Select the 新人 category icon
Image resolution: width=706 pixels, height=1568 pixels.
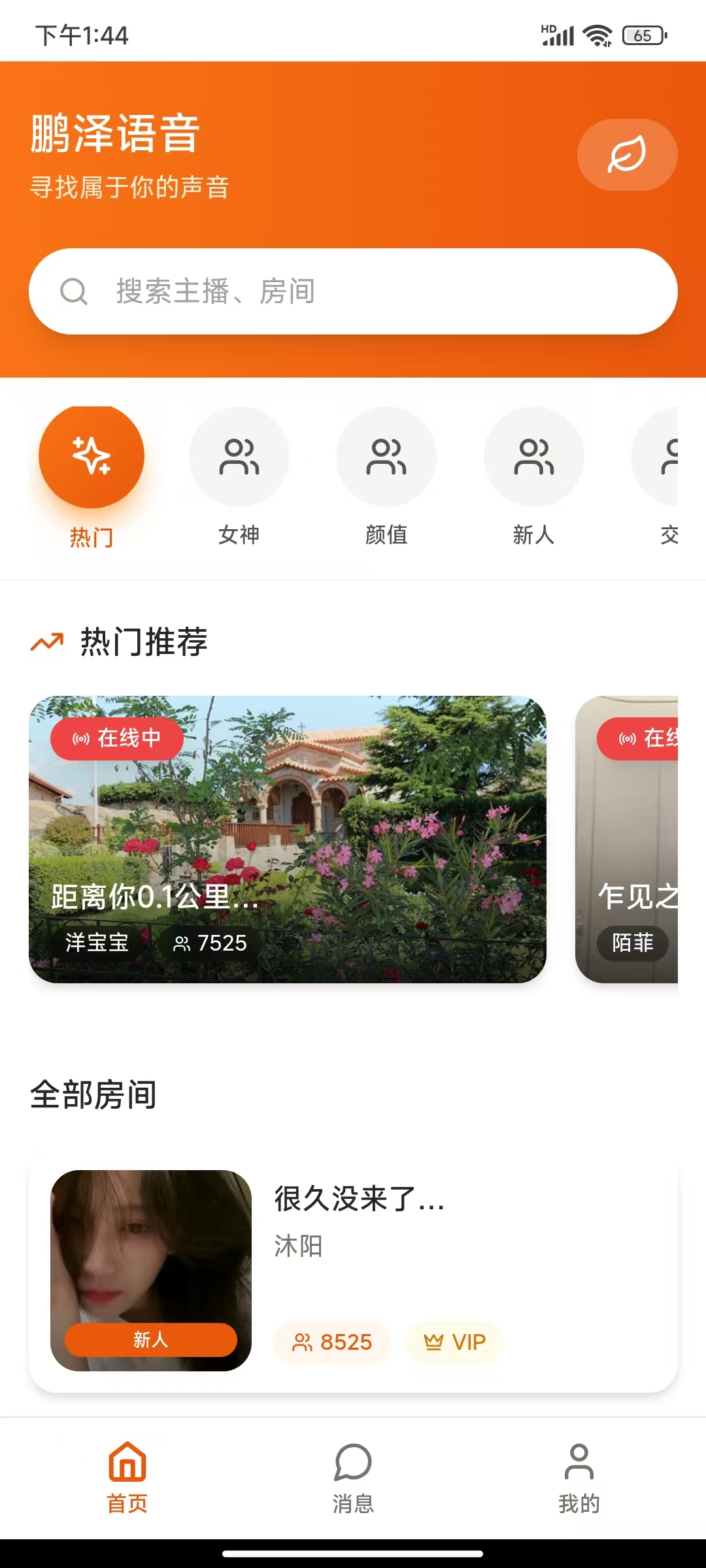pyautogui.click(x=533, y=457)
